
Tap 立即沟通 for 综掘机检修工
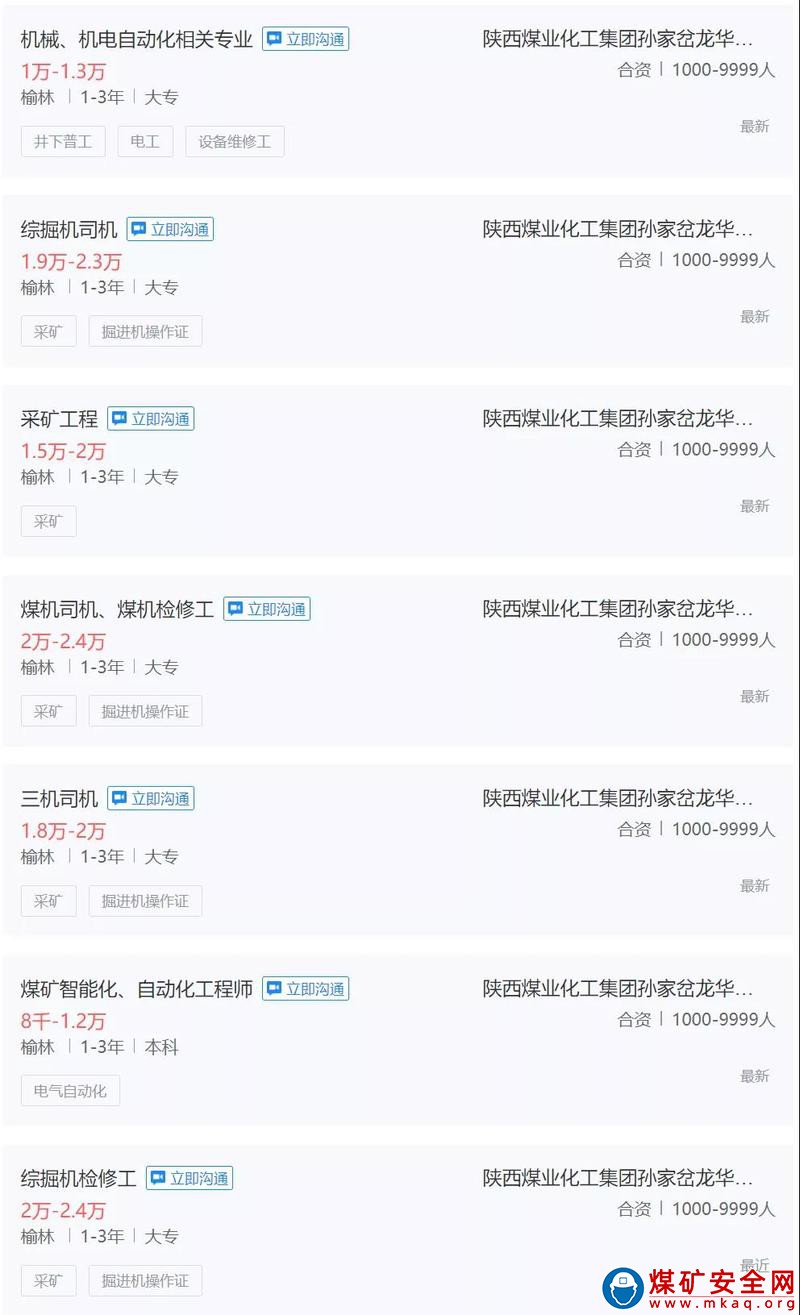(x=190, y=1178)
